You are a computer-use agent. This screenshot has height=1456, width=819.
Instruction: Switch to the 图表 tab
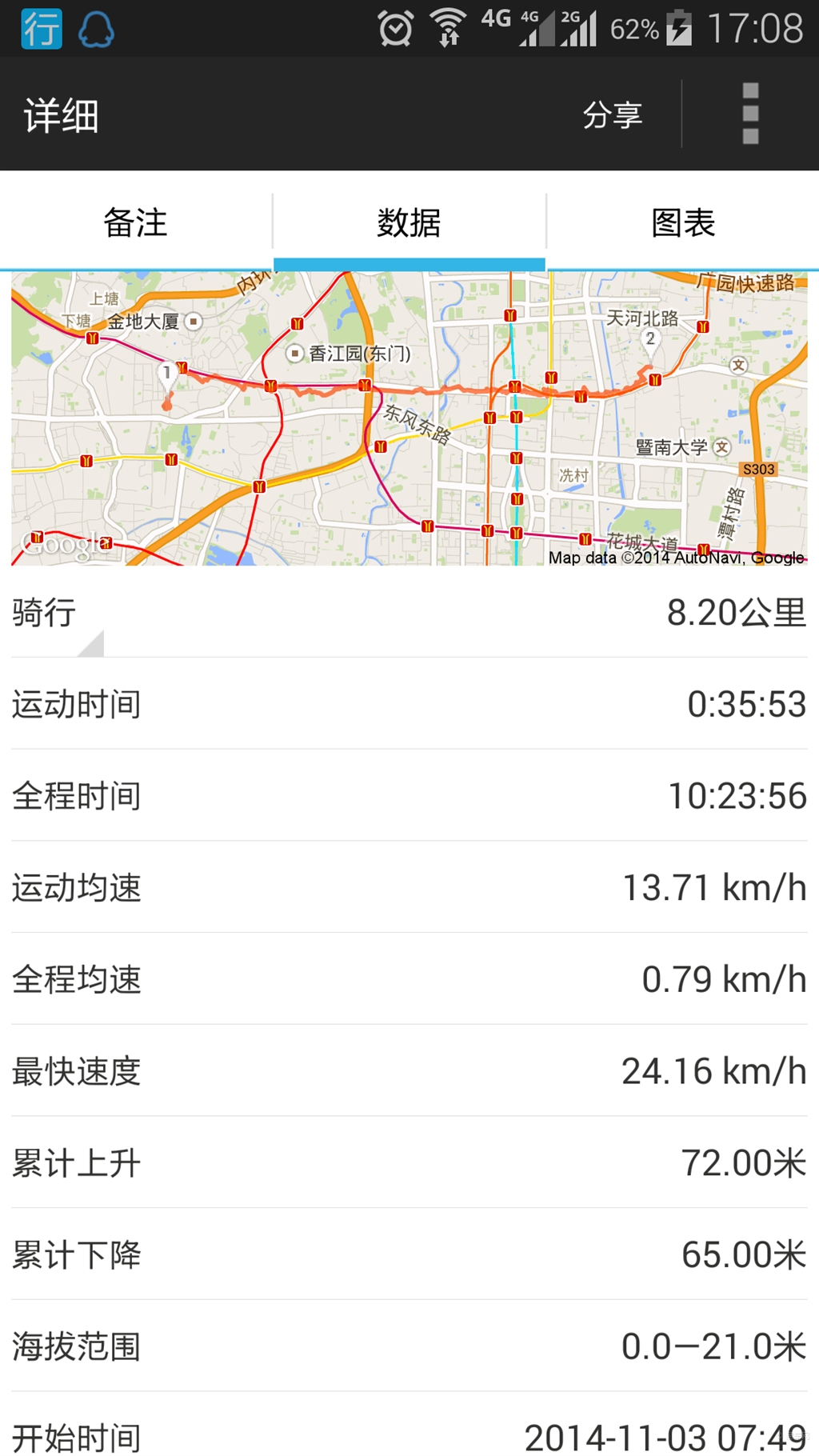pos(683,222)
